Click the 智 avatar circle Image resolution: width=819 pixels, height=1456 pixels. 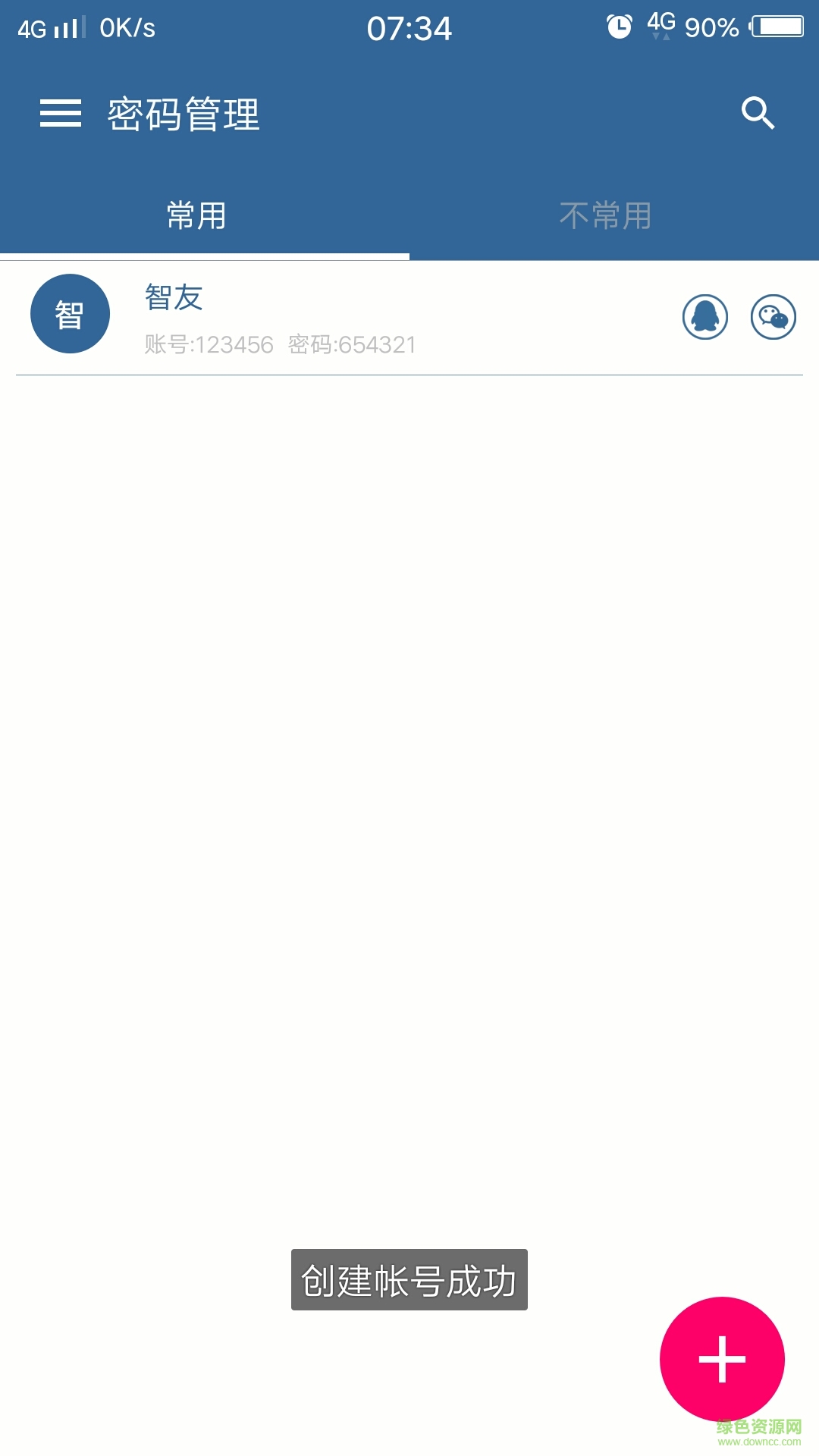70,313
